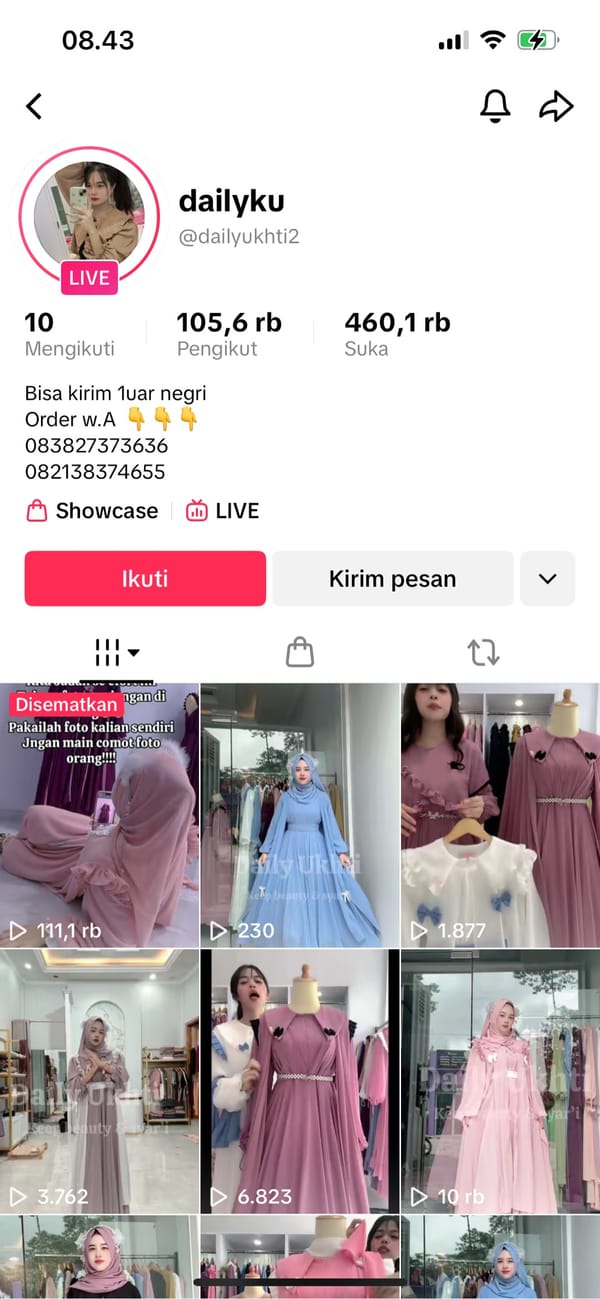Switch to the reposts tab
Screen dimensions: 600x1299
483,653
